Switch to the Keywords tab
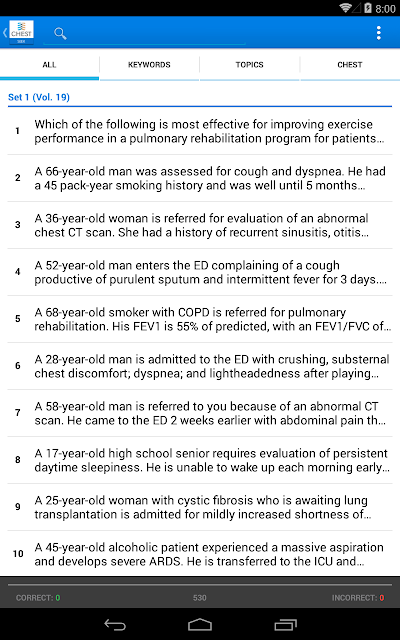The image size is (400, 640). point(149,65)
